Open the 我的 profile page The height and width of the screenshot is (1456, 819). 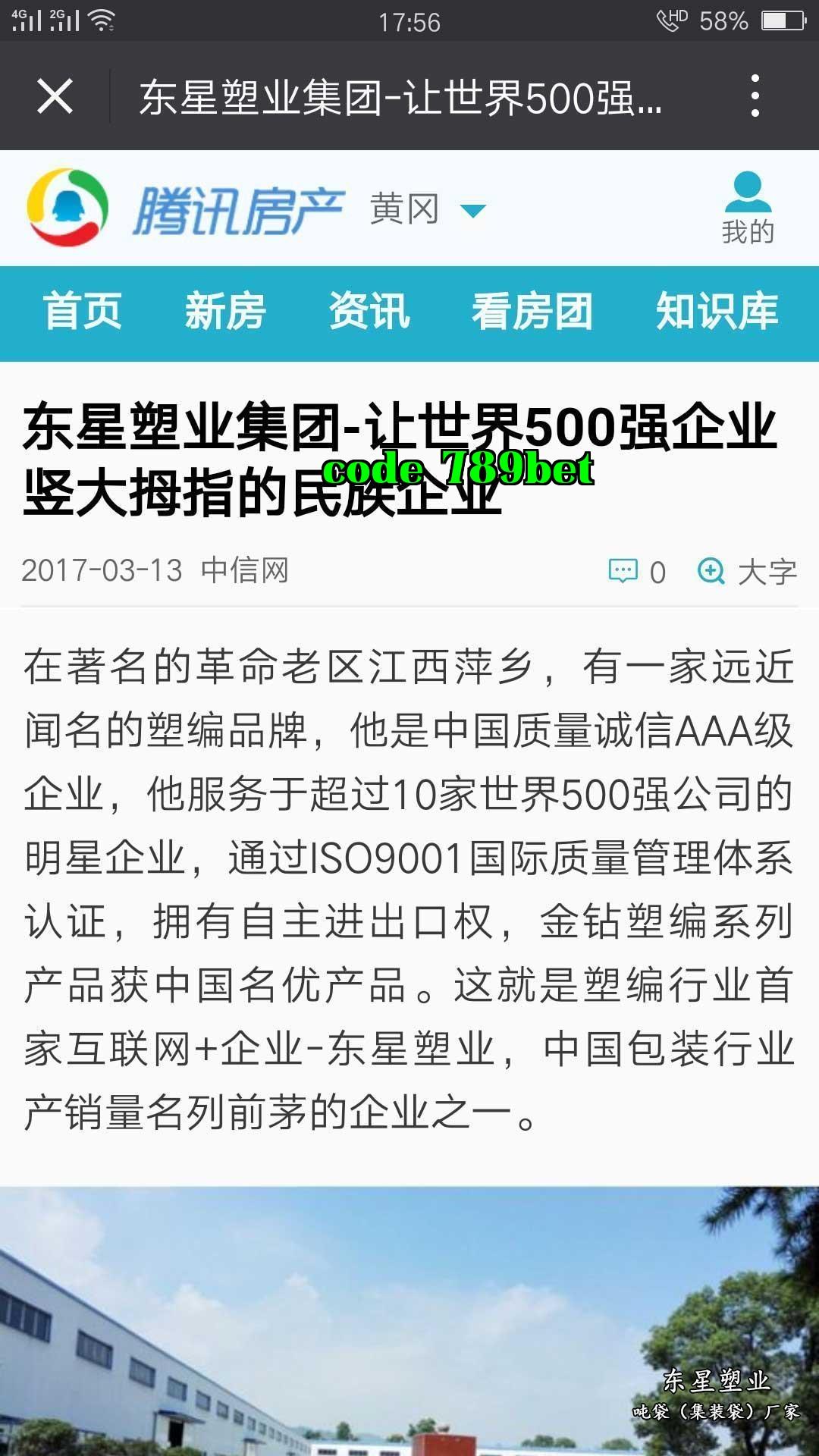[748, 209]
